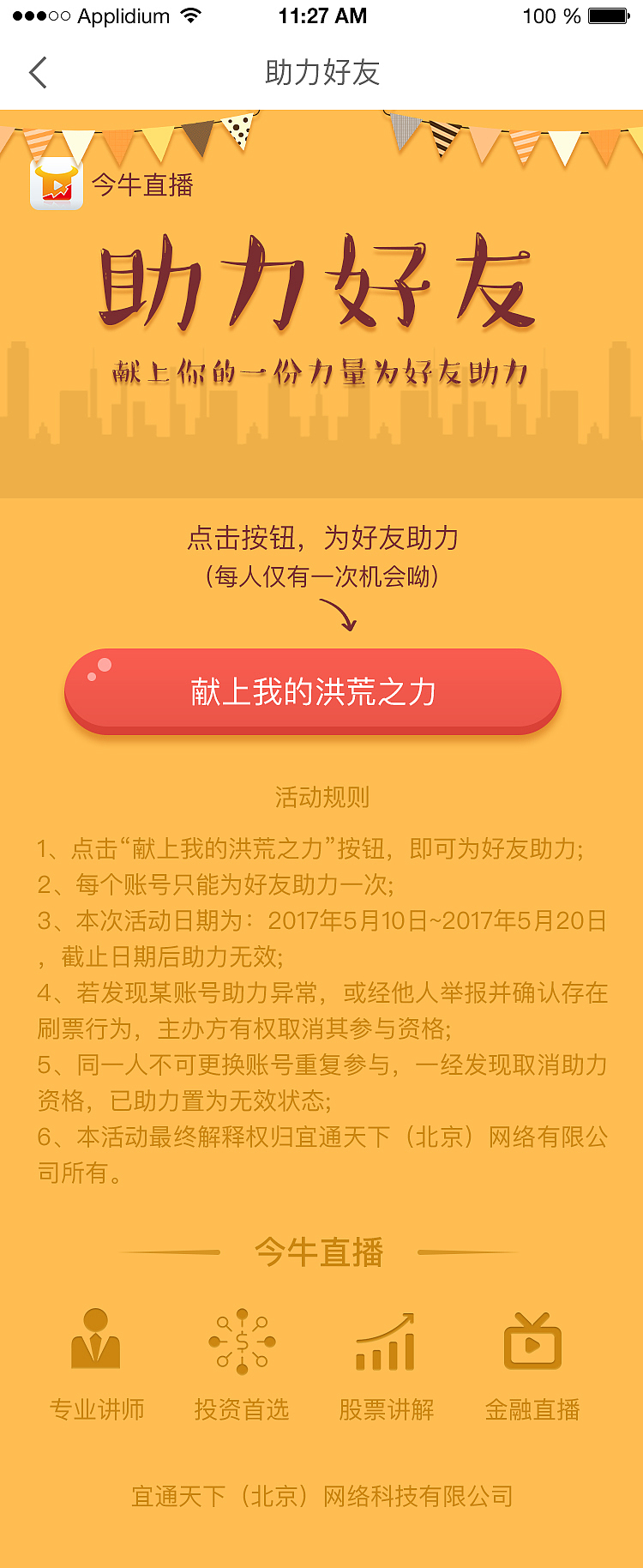This screenshot has width=643, height=1568.
Task: Tap the 11:27 AM clock display
Action: [321, 15]
